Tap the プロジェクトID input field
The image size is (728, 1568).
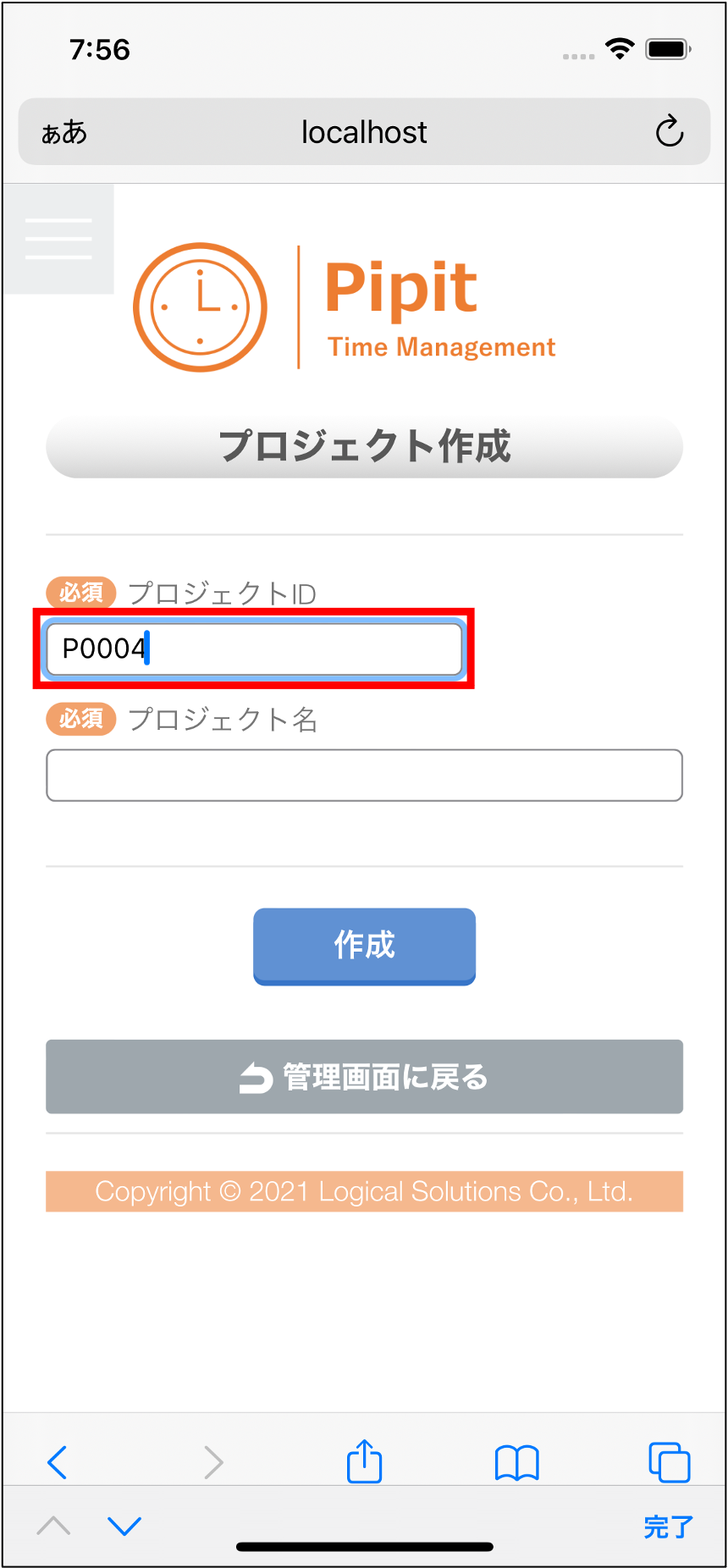click(x=254, y=649)
